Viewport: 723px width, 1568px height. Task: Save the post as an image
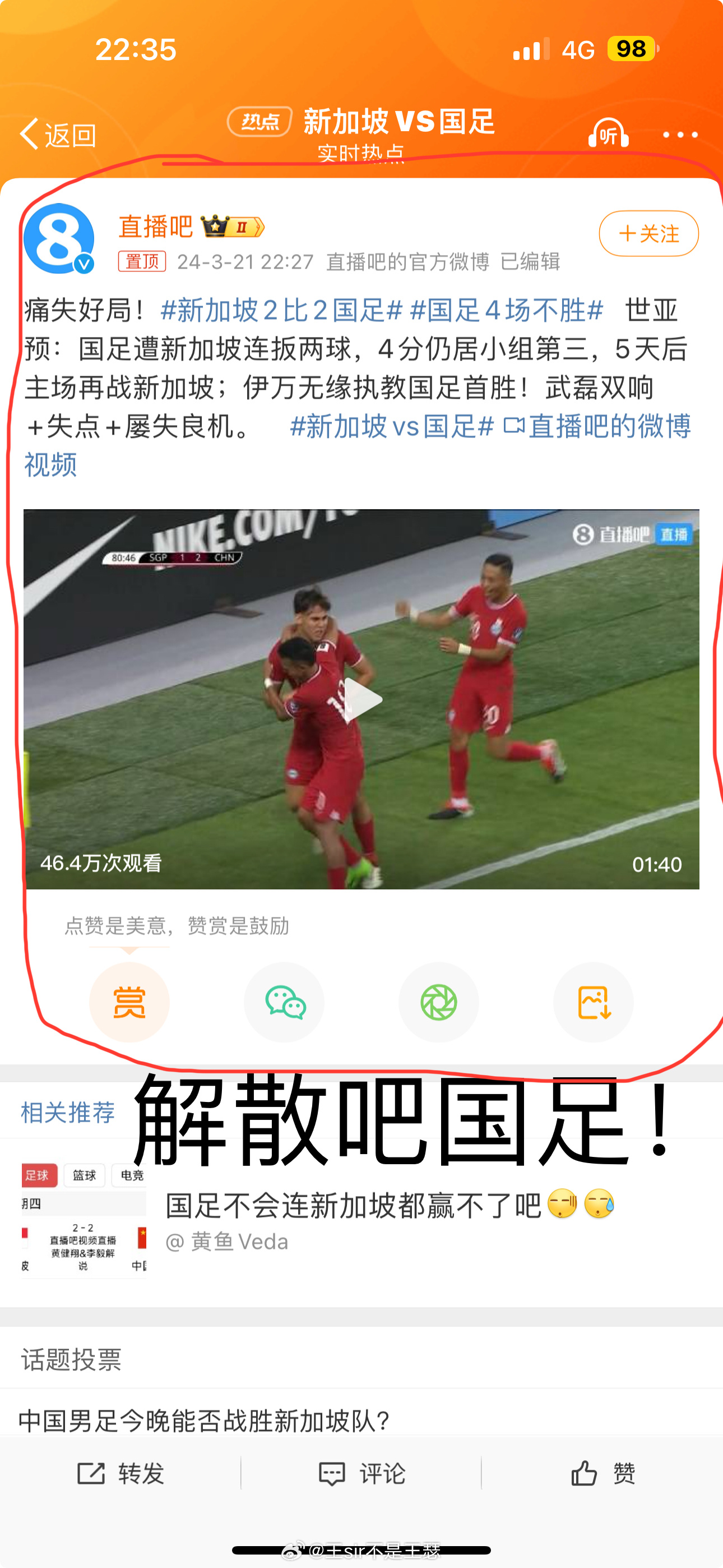(594, 1003)
